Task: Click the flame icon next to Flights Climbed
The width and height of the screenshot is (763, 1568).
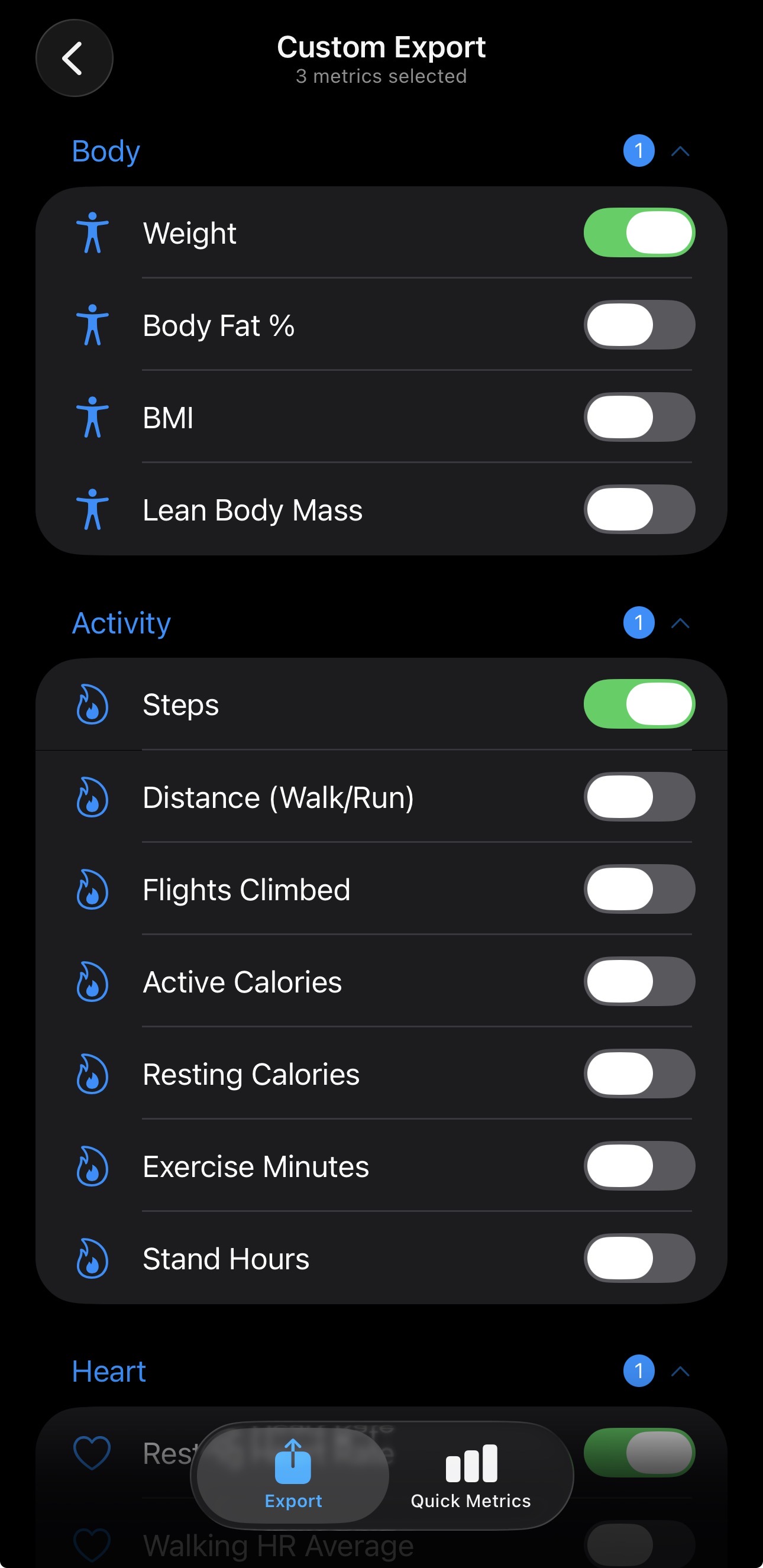Action: (x=92, y=890)
